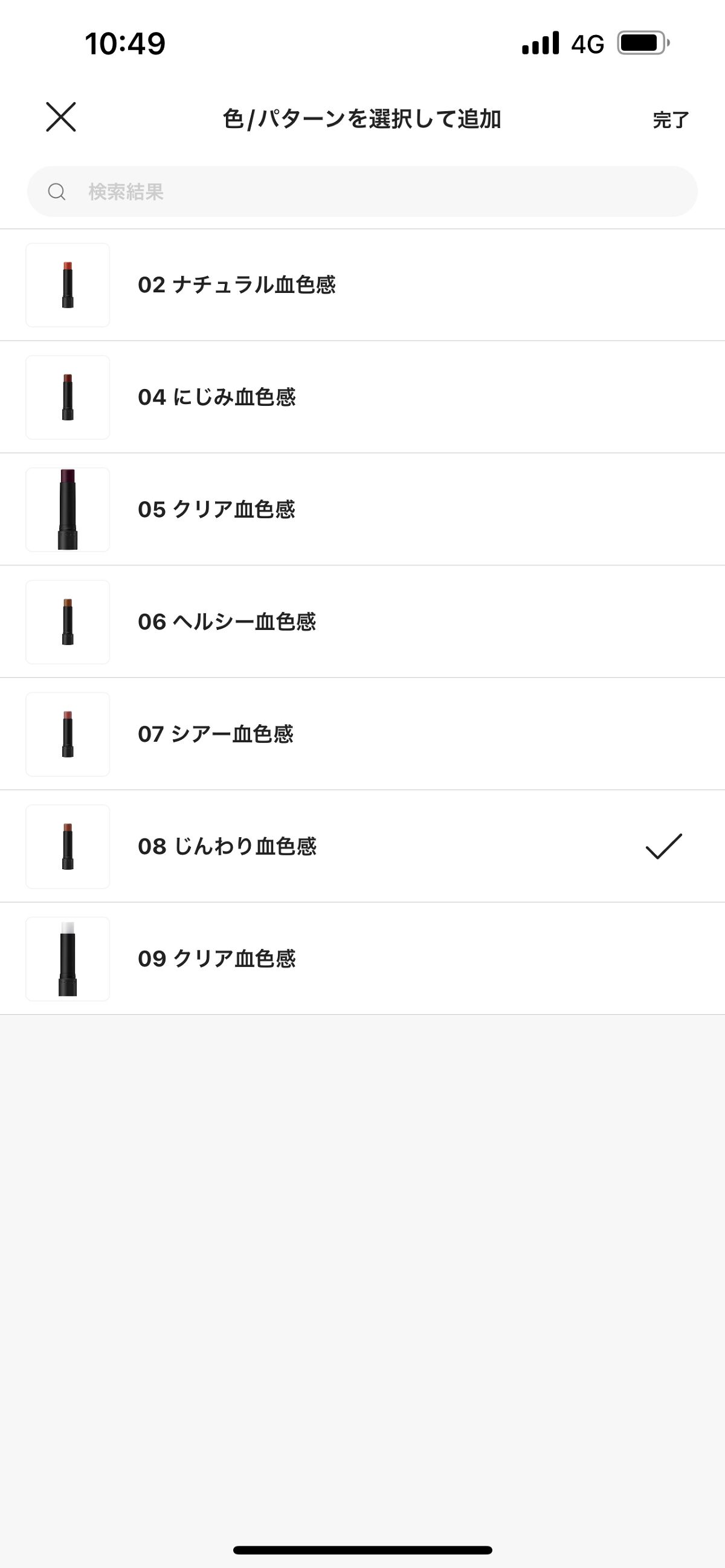The image size is (725, 1568).
Task: Tap 完了 to finish selection
Action: pyautogui.click(x=670, y=120)
